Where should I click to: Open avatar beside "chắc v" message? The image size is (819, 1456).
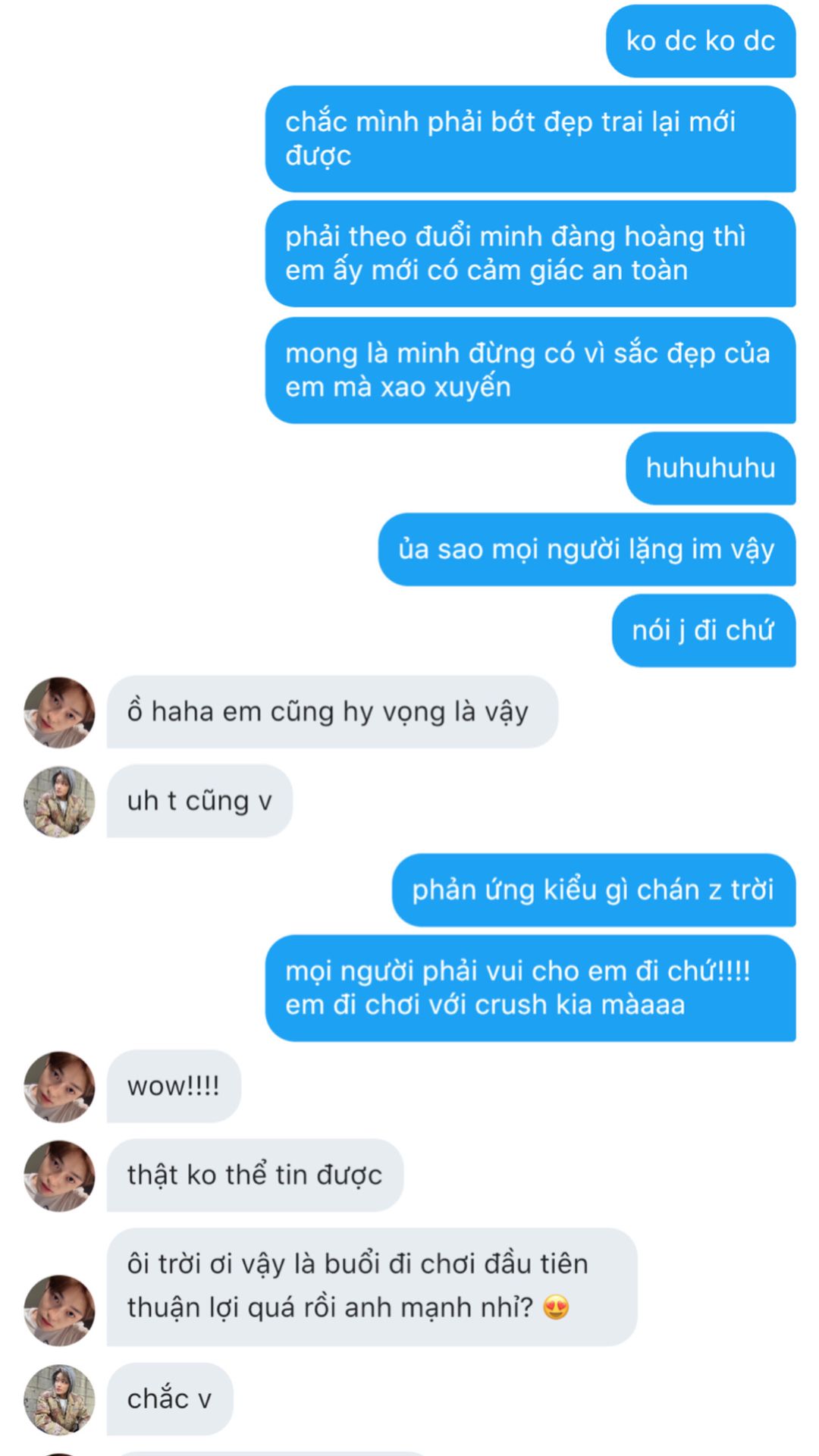[59, 1400]
